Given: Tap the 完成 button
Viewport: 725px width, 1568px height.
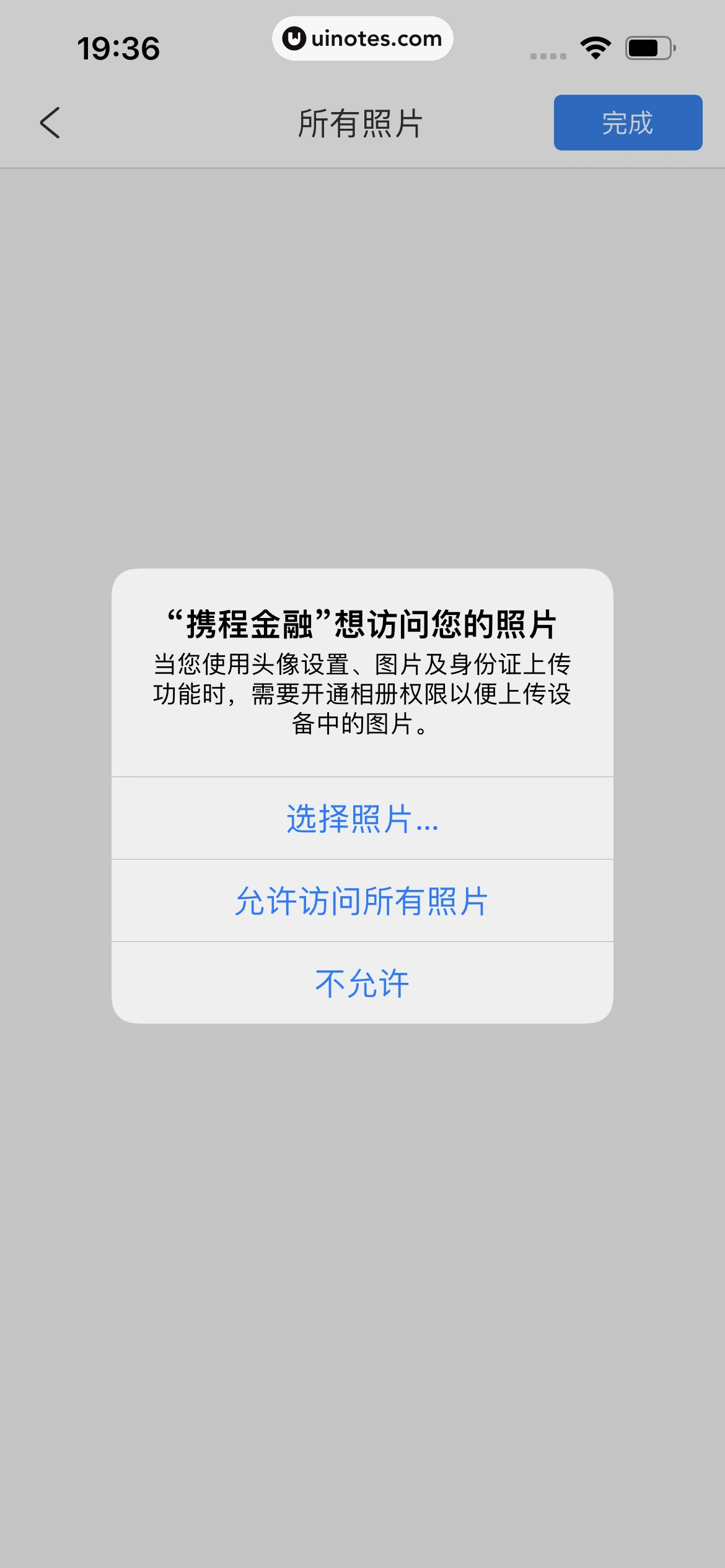Looking at the screenshot, I should tap(627, 123).
